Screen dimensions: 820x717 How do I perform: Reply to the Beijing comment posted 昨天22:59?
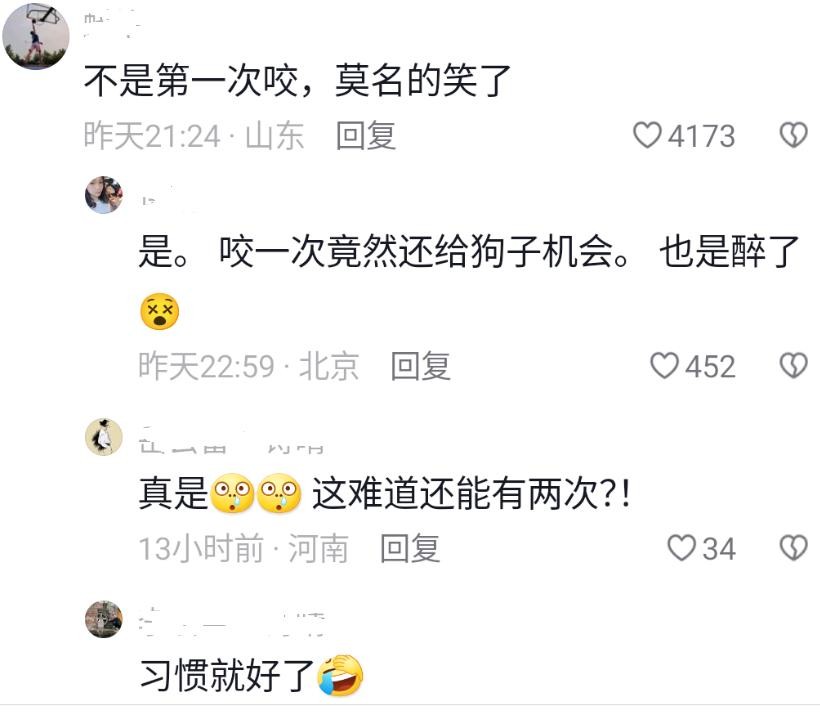pyautogui.click(x=420, y=367)
